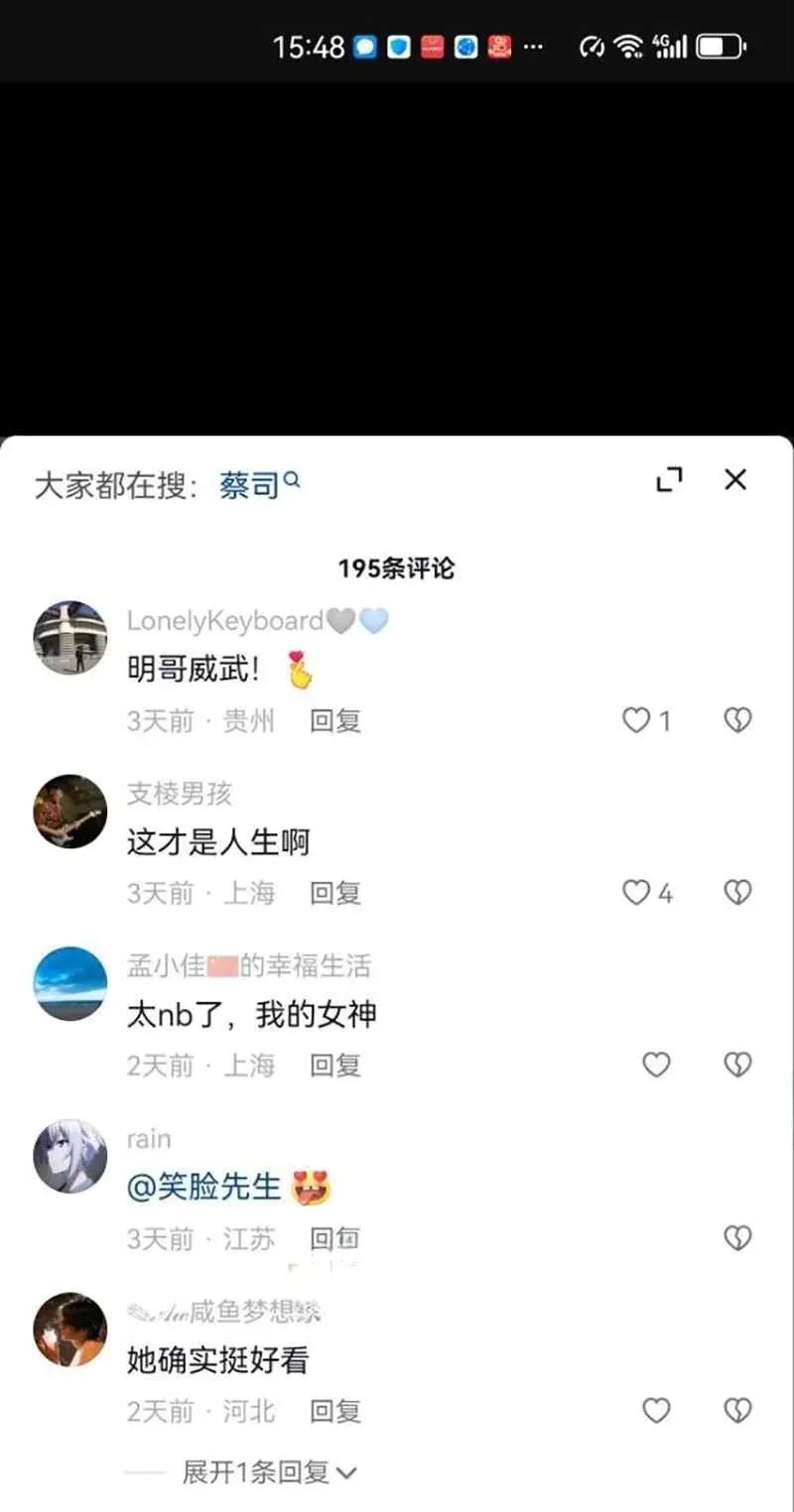Dislike rain's comment
794x1512 pixels.
tap(737, 1237)
